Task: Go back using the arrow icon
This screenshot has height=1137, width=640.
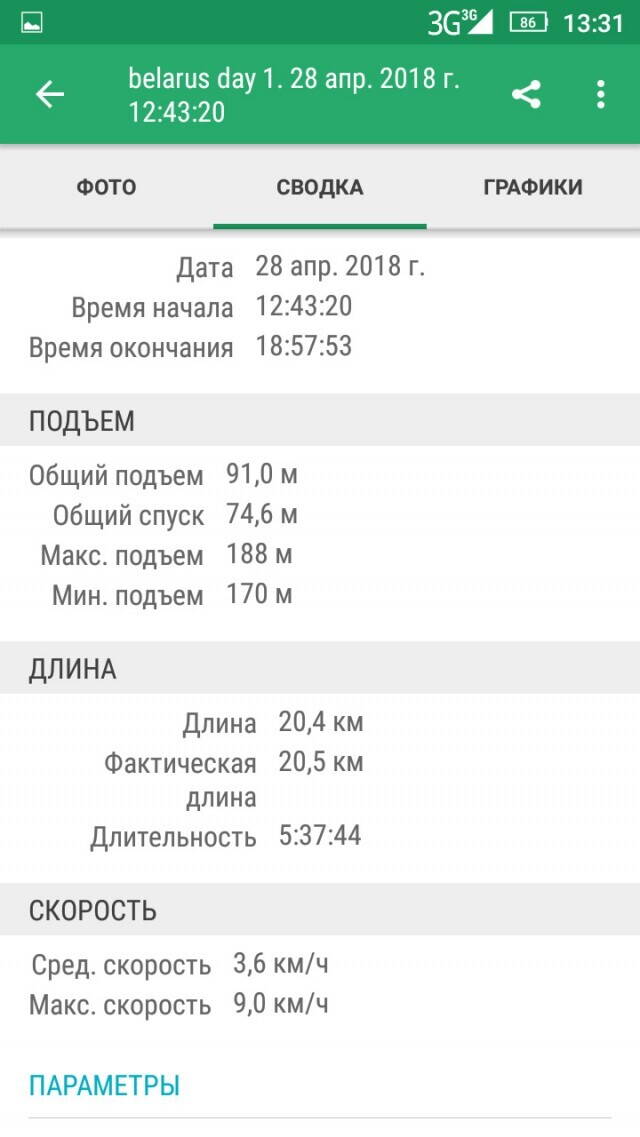Action: point(50,95)
